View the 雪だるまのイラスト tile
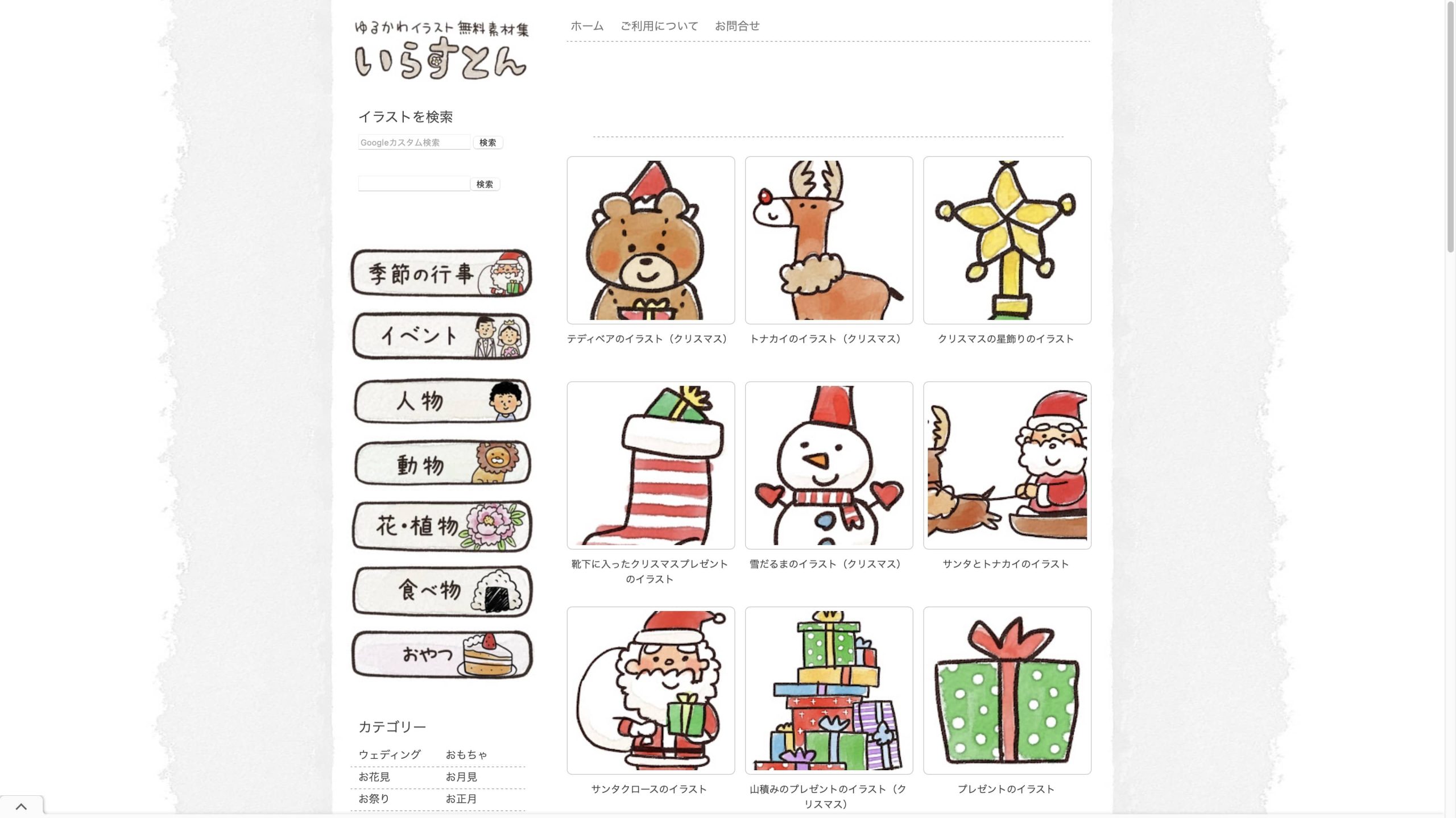Image resolution: width=1456 pixels, height=818 pixels. tap(828, 465)
